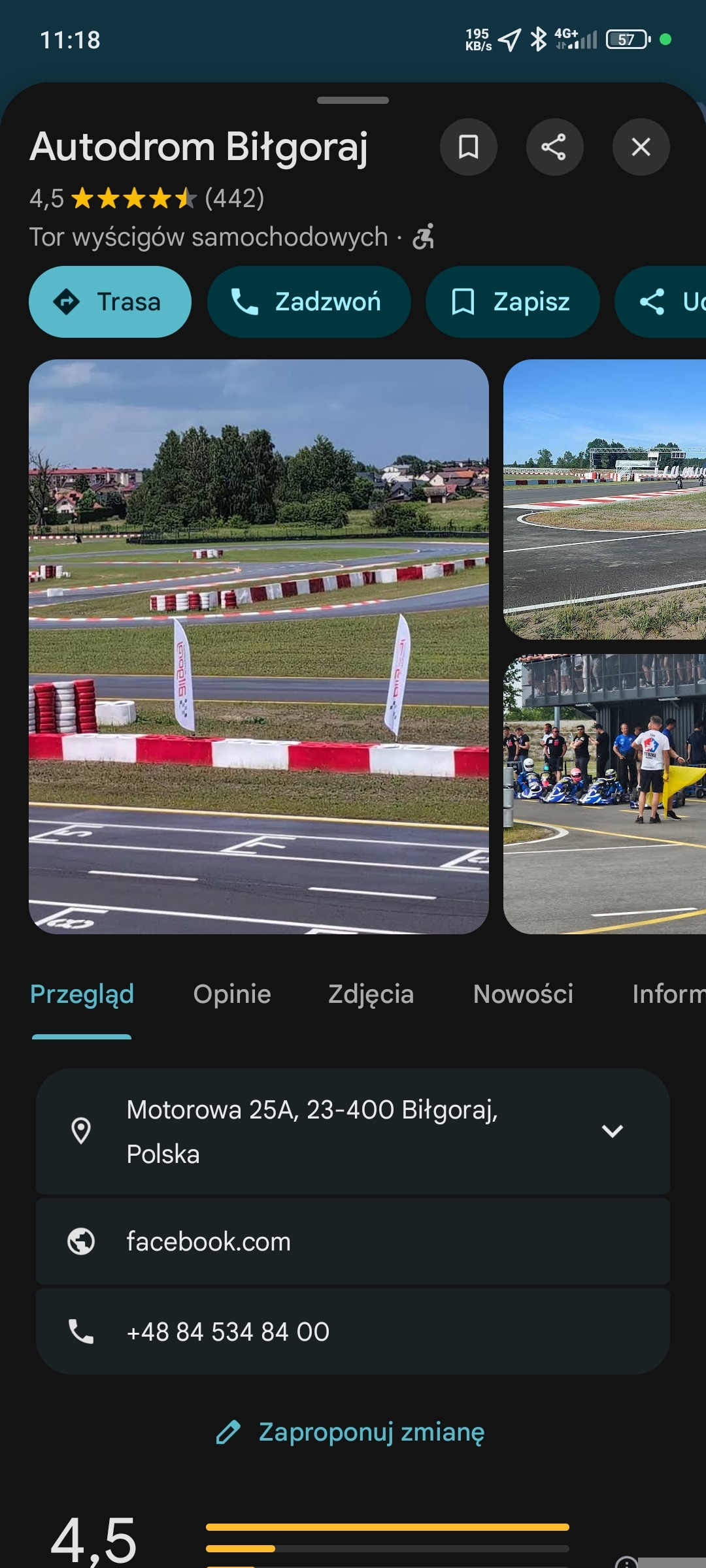The height and width of the screenshot is (1568, 706).
Task: Close the Autodrom Biłgoraj place card
Action: pos(641,147)
